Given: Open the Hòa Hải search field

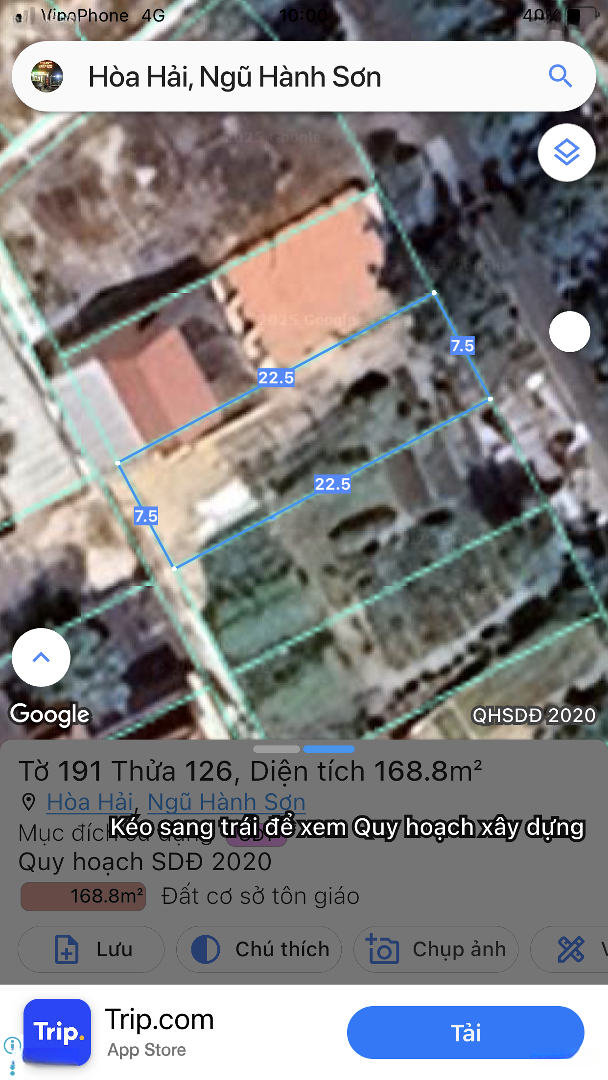Looking at the screenshot, I should pyautogui.click(x=300, y=77).
